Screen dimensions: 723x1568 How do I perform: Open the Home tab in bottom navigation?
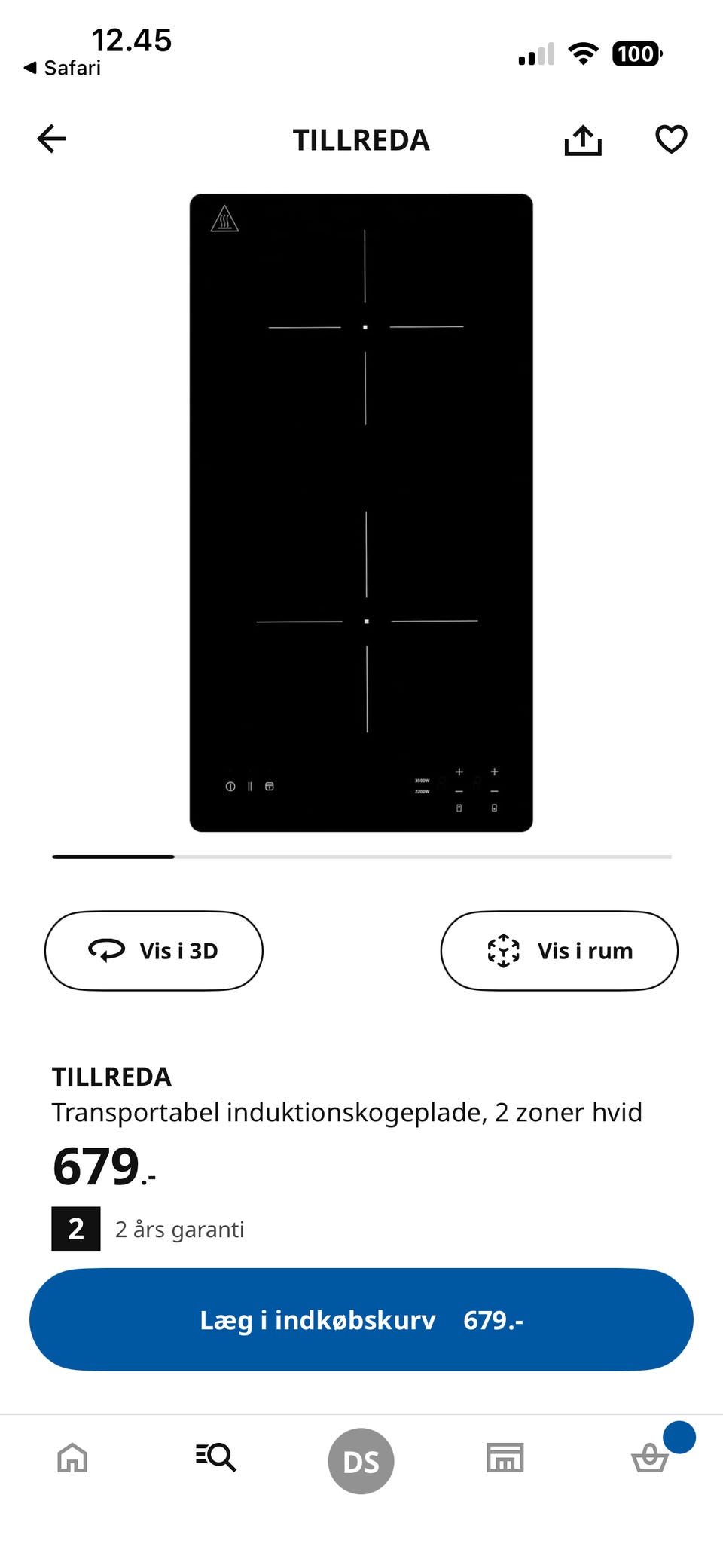point(72,1459)
